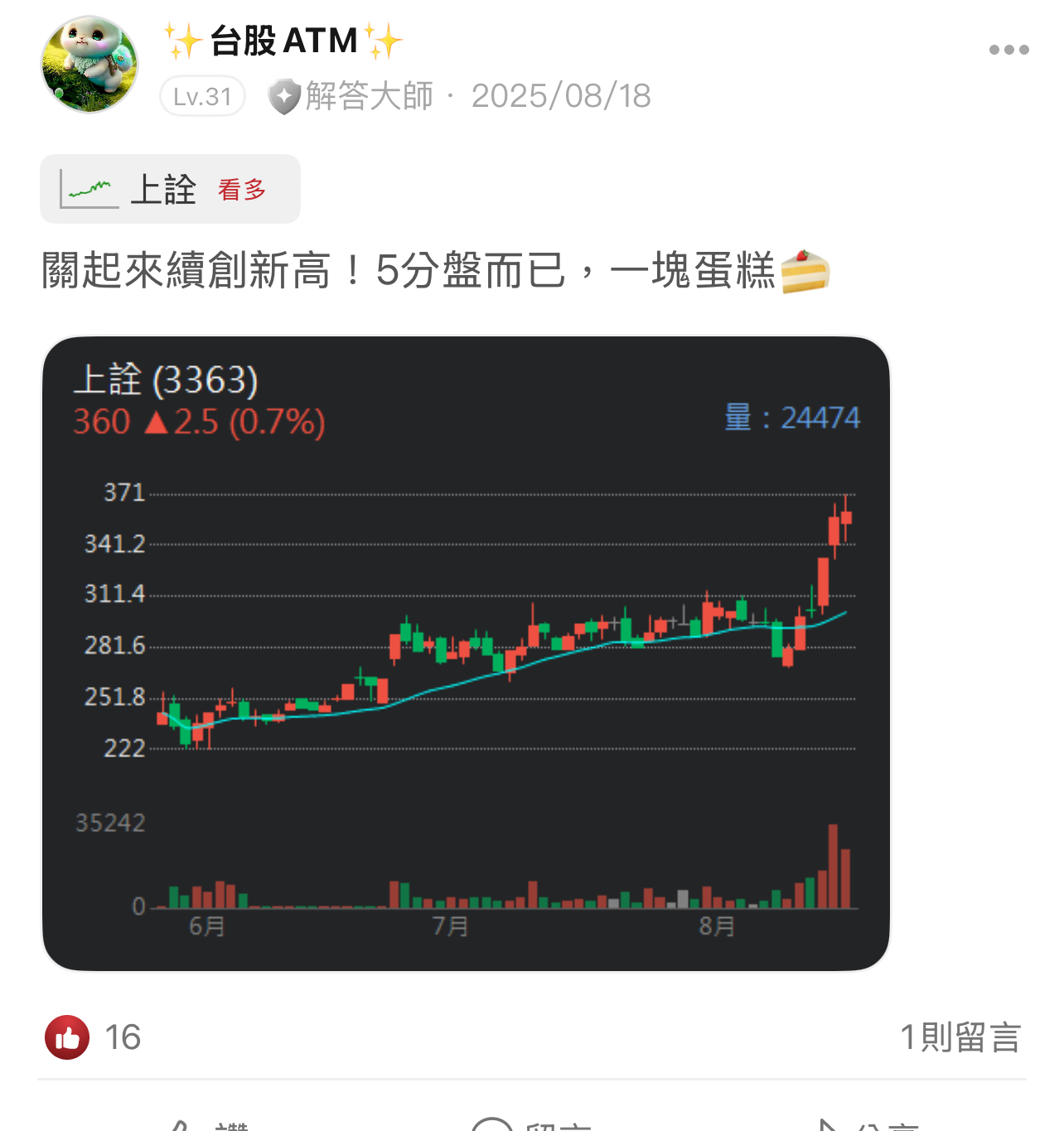This screenshot has height=1131, width=1064.
Task: Show the 1則留言 comments
Action: click(960, 1037)
